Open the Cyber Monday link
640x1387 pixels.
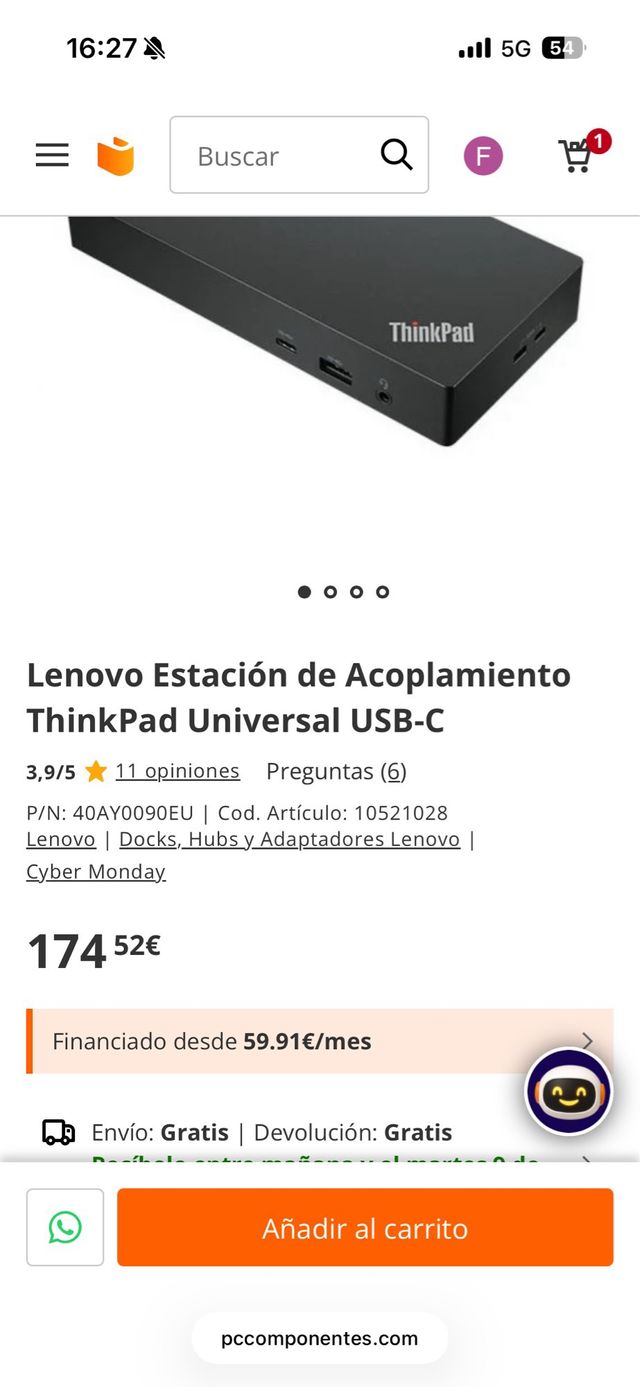96,871
